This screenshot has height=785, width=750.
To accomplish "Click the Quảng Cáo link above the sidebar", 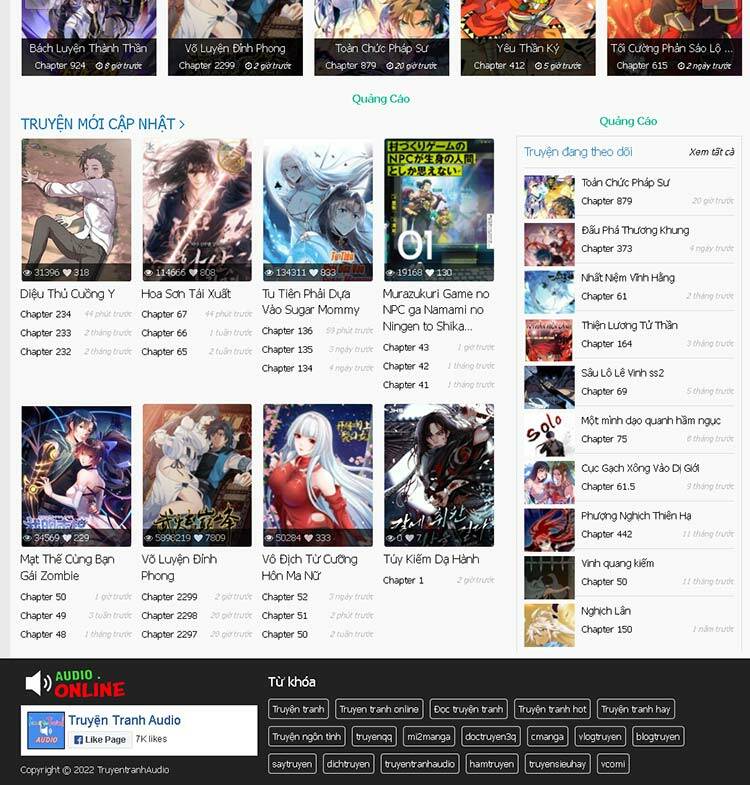I will tap(628, 119).
